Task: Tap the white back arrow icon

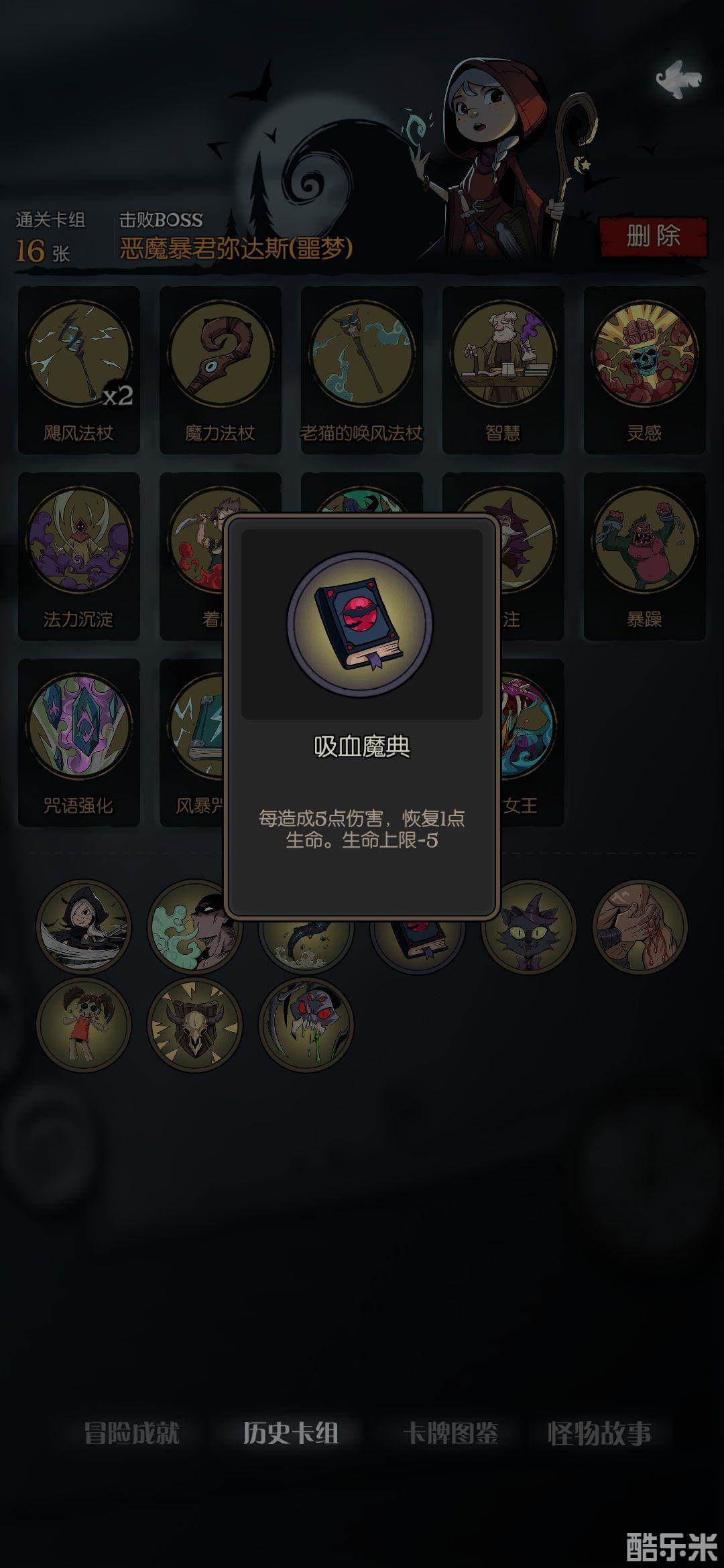Action: click(x=678, y=80)
